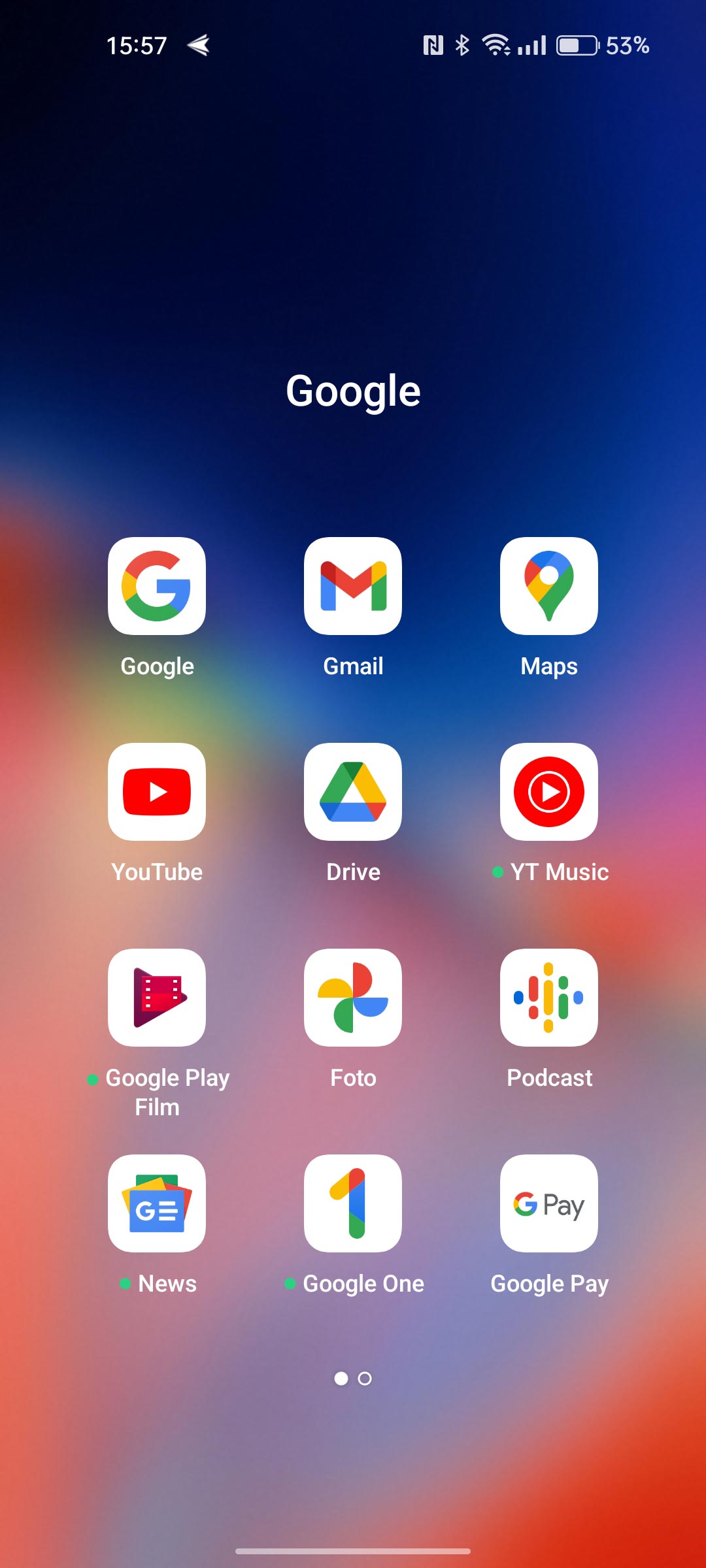
Task: Tap the Google folder title to rename it
Action: click(x=353, y=391)
